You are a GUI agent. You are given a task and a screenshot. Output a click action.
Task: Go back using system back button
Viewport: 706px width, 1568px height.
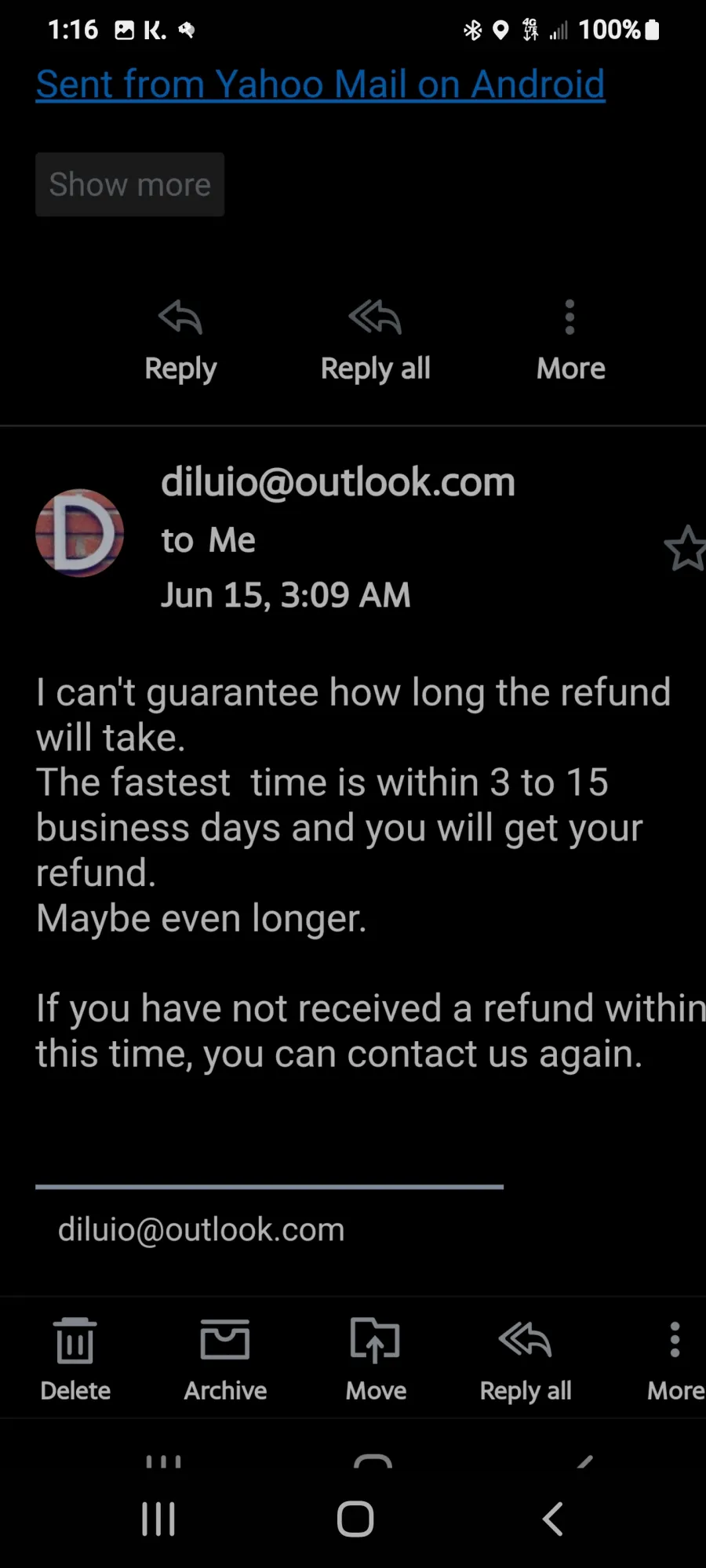(553, 1519)
